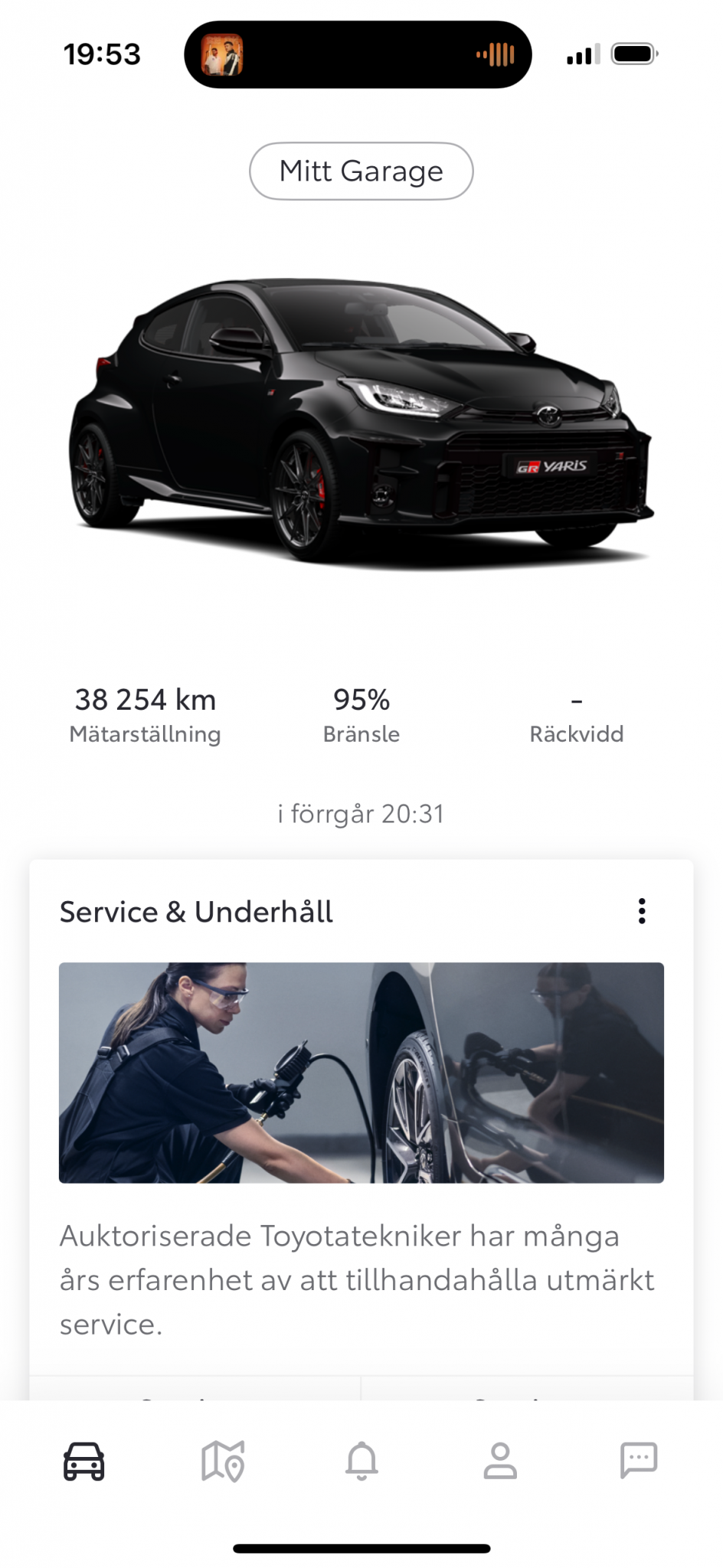The height and width of the screenshot is (1568, 723).
Task: Tap the GR Yaris car image
Action: [361, 421]
